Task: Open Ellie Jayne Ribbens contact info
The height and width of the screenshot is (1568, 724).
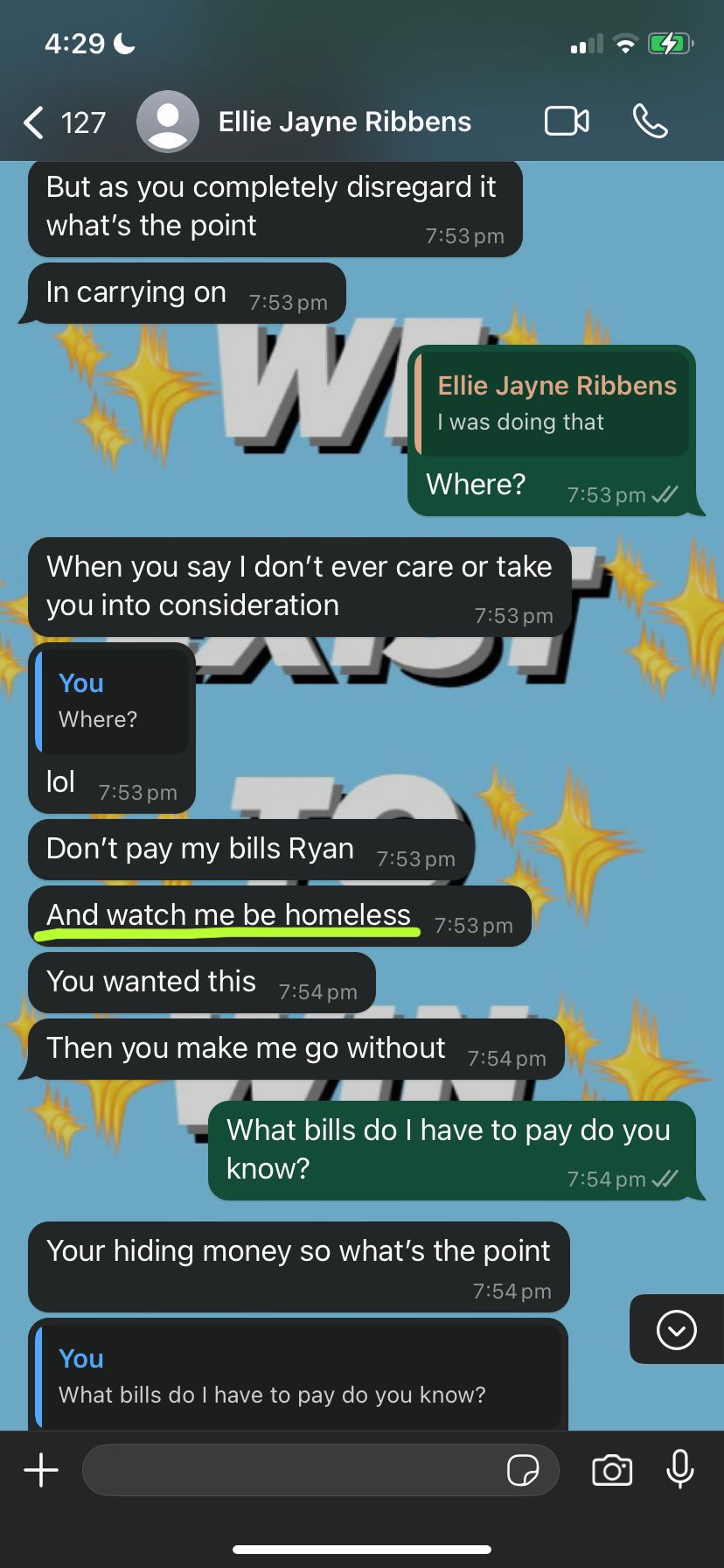Action: pos(345,122)
